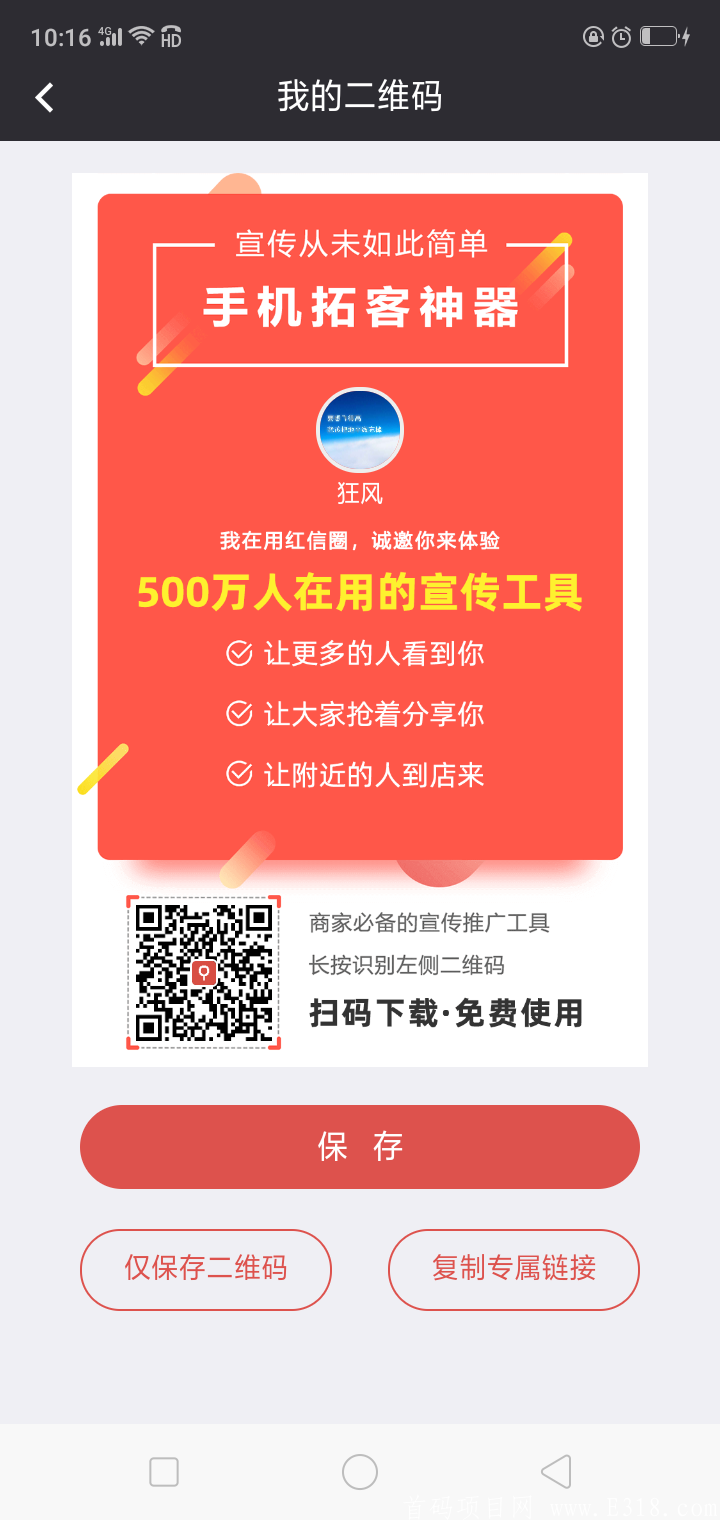
Task: Go back using the top-left arrow
Action: [44, 97]
